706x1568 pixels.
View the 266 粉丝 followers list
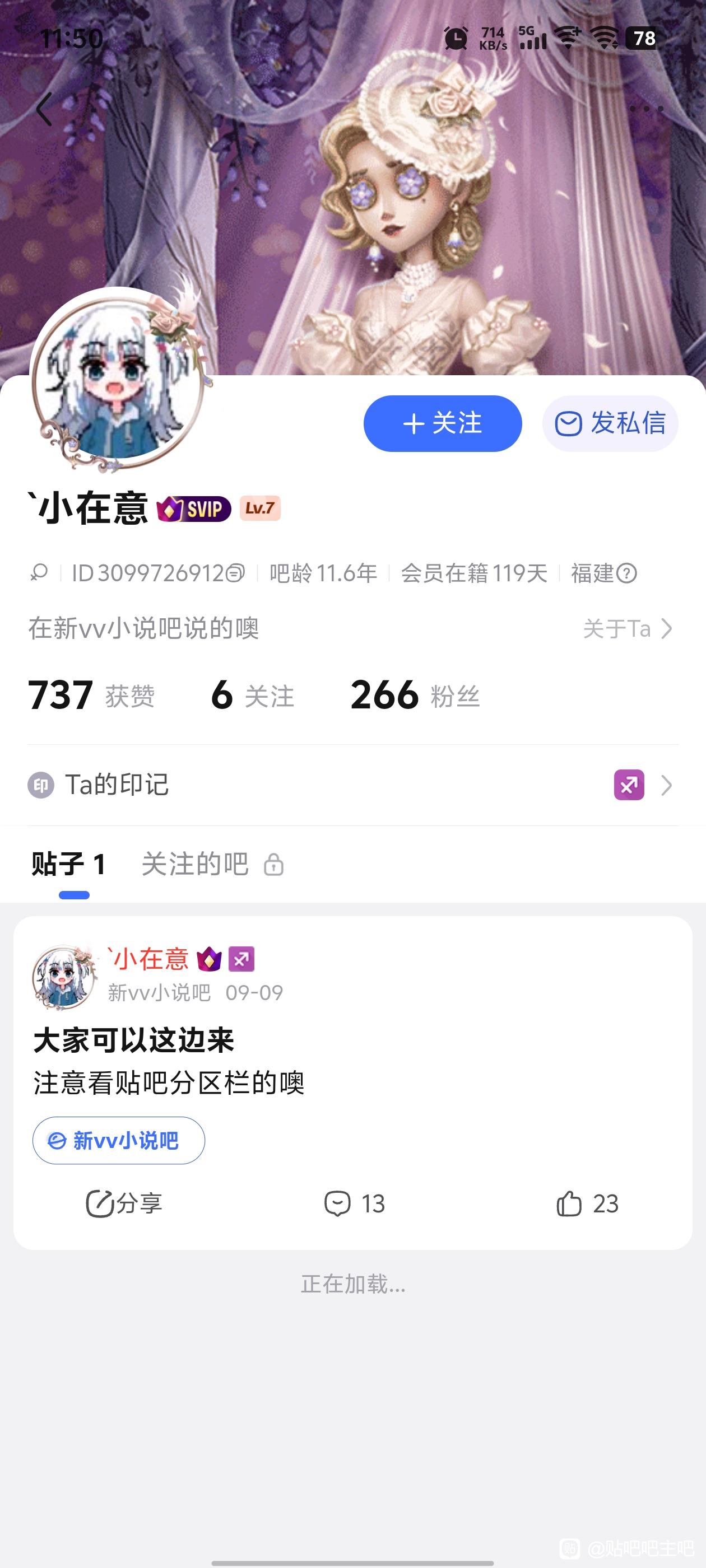[415, 695]
